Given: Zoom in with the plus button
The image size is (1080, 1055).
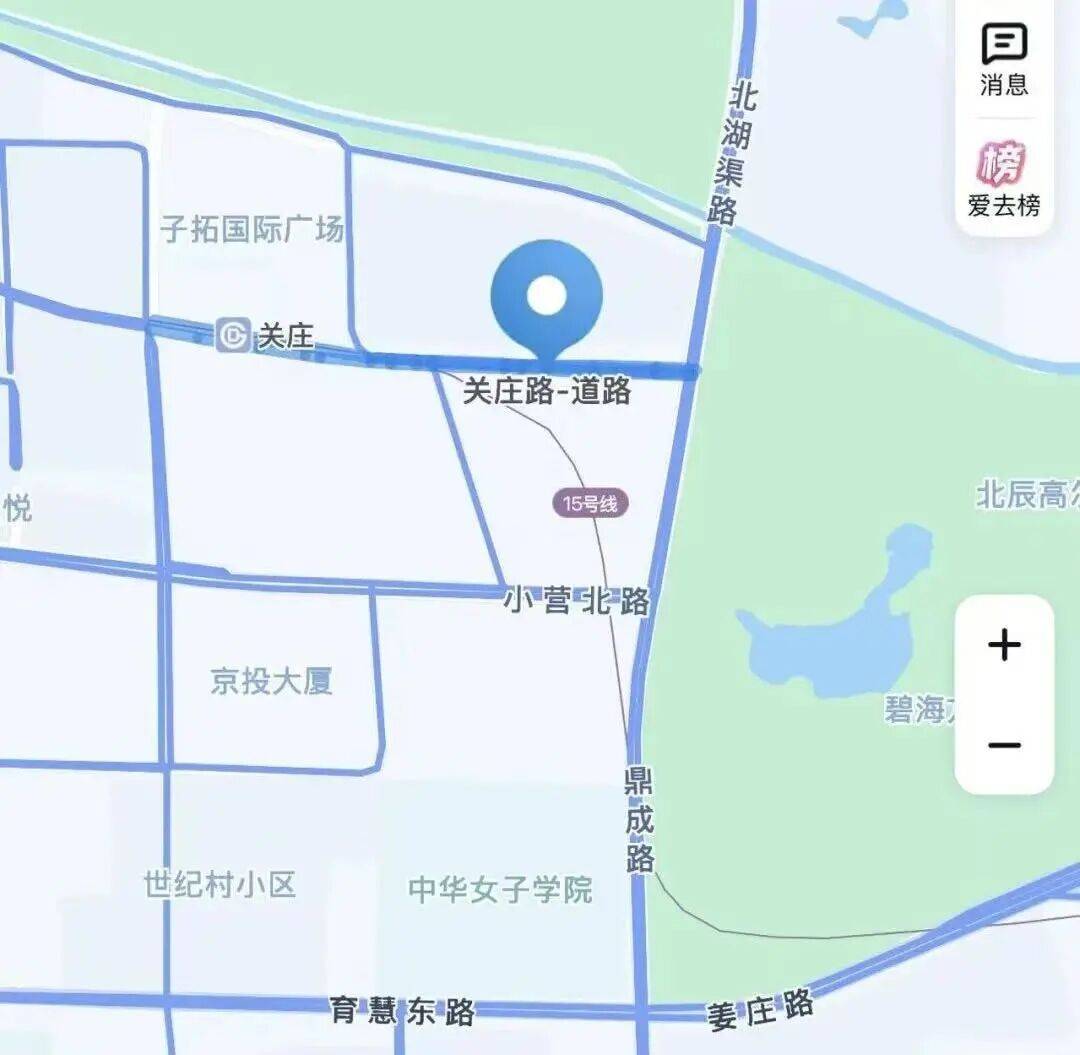Looking at the screenshot, I should pyautogui.click(x=1004, y=645).
